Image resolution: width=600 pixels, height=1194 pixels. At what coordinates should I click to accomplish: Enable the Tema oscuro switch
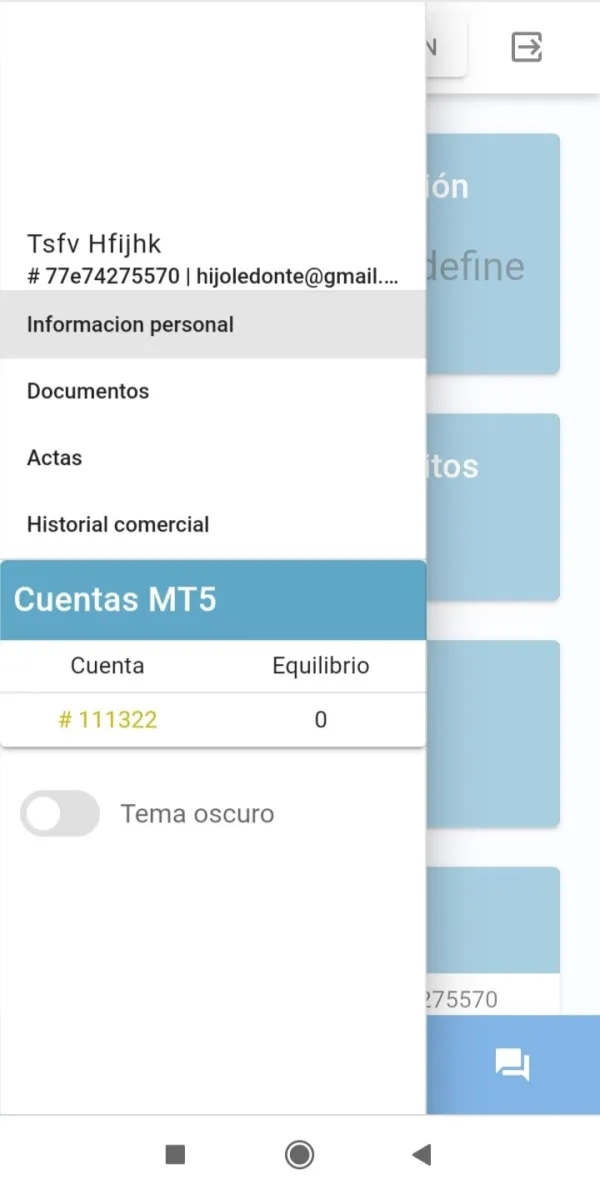coord(61,814)
